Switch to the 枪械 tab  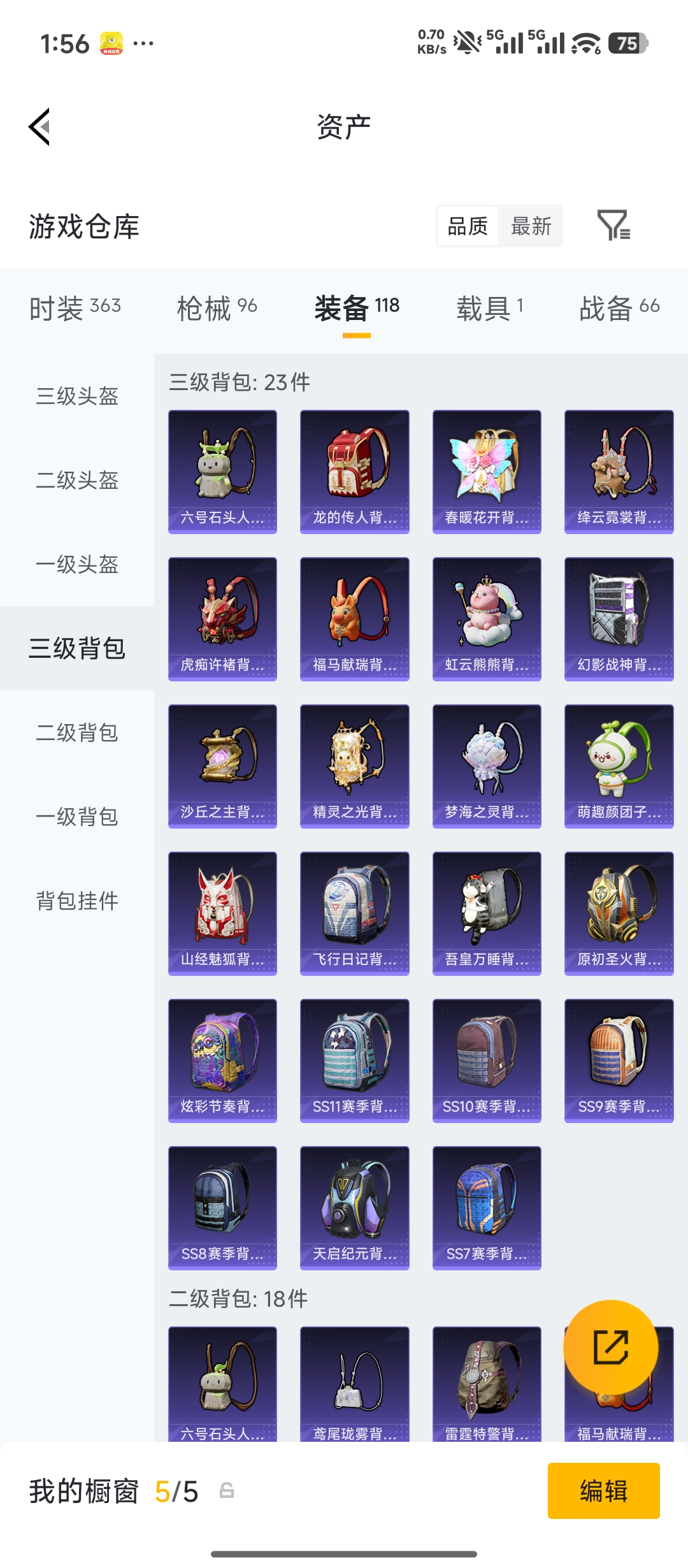[217, 306]
